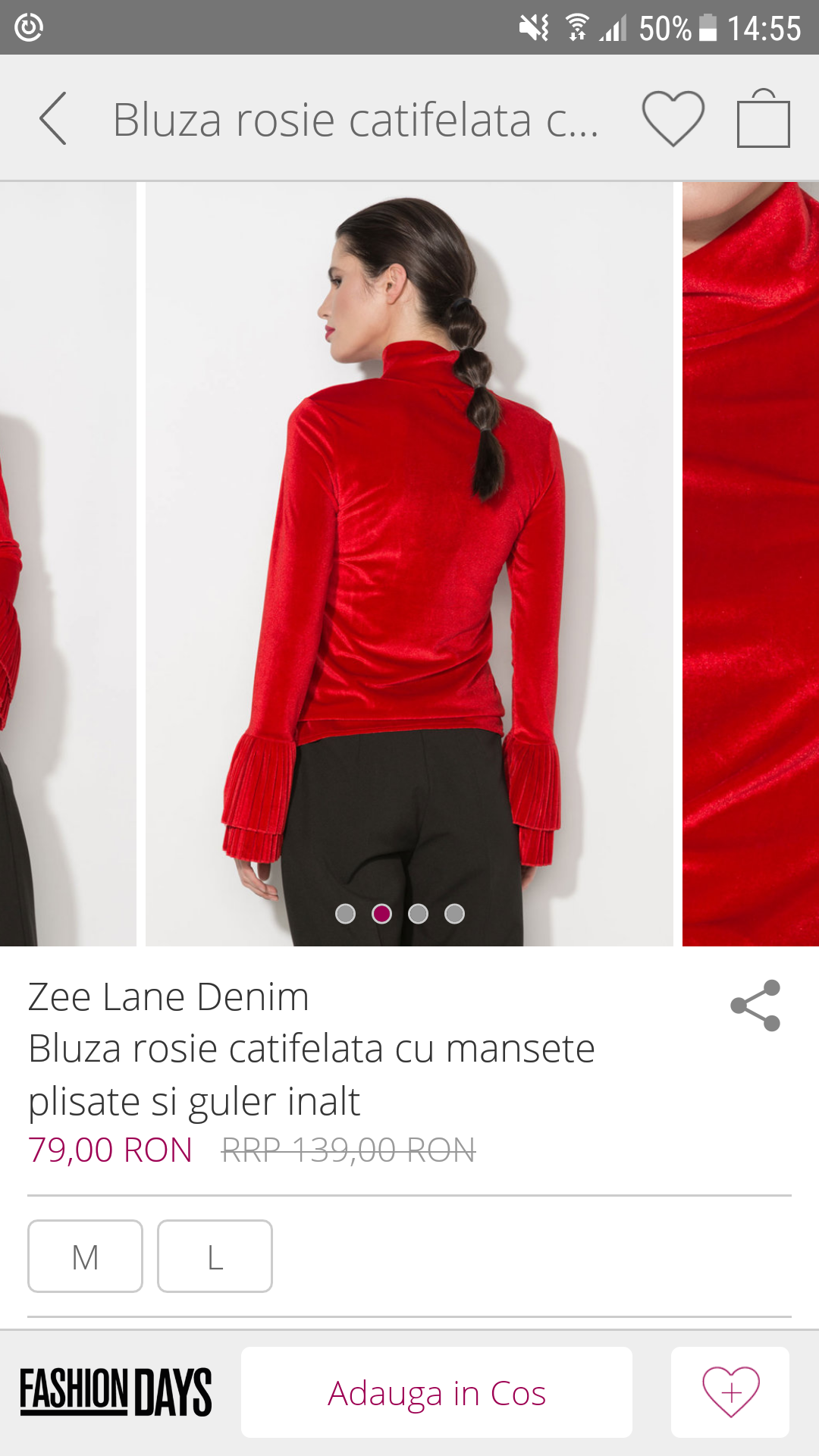Tap Adauga in Cos

click(437, 1392)
